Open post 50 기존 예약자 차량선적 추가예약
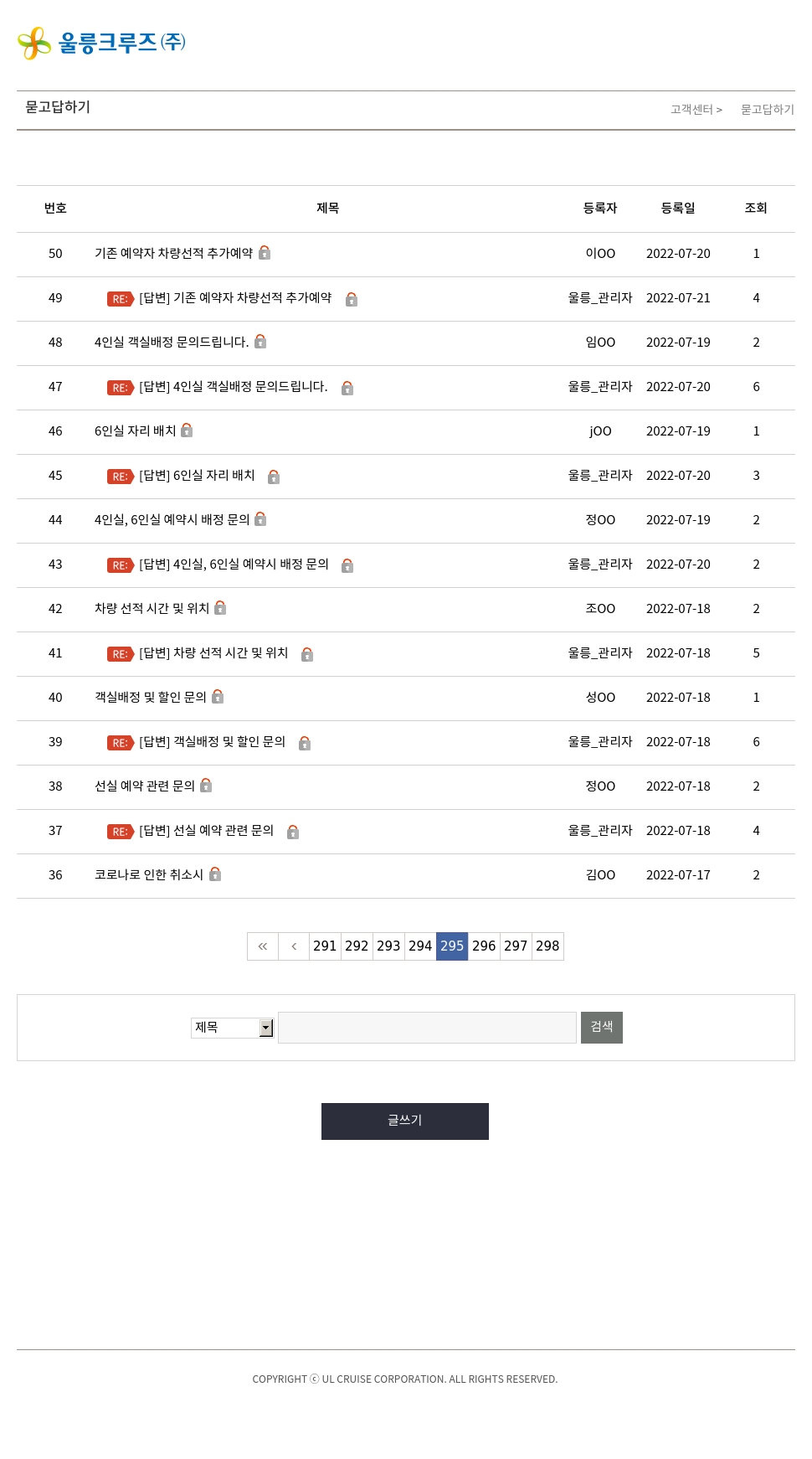The height and width of the screenshot is (1459, 812). pyautogui.click(x=173, y=253)
